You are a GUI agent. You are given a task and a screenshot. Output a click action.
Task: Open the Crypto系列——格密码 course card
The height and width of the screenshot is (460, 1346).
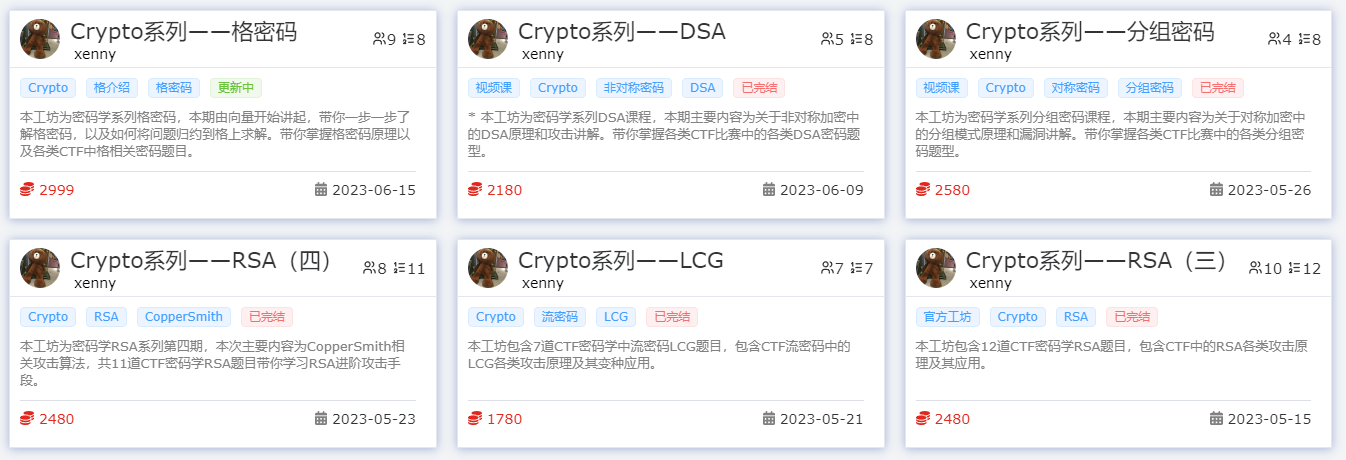click(x=183, y=32)
